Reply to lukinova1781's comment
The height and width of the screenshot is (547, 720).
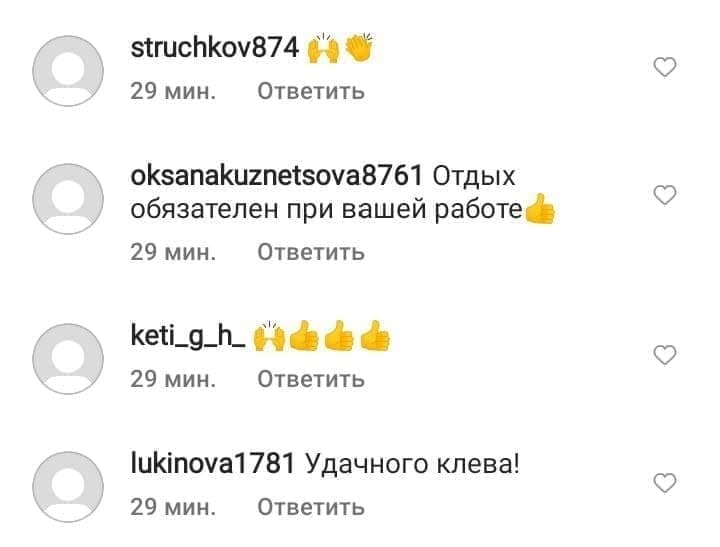tap(311, 507)
